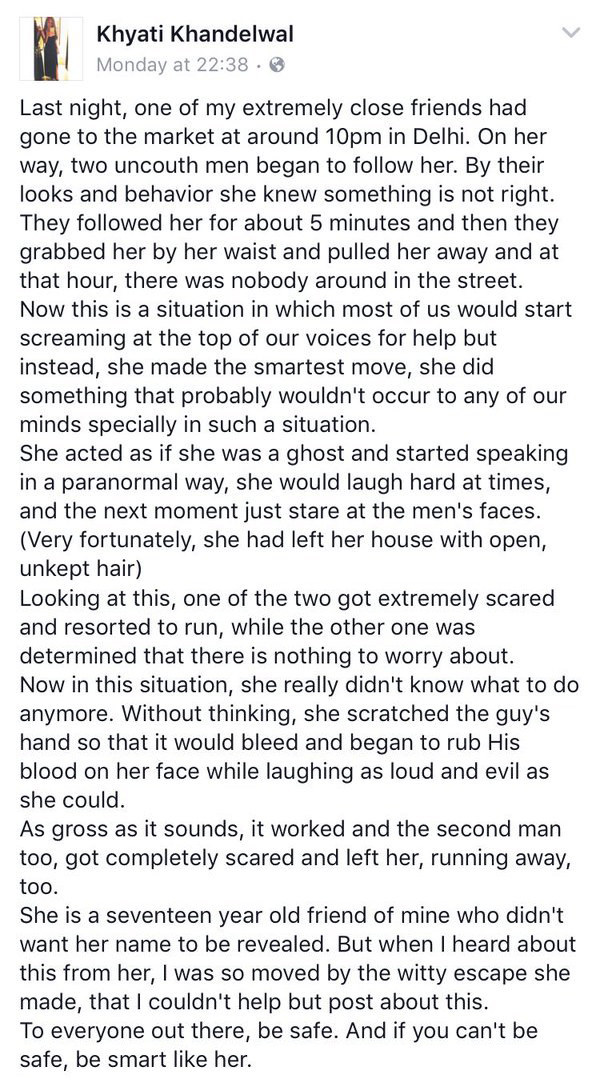Tap Khyati Khandelwal's profile picture
600x1087 pixels.
point(50,49)
